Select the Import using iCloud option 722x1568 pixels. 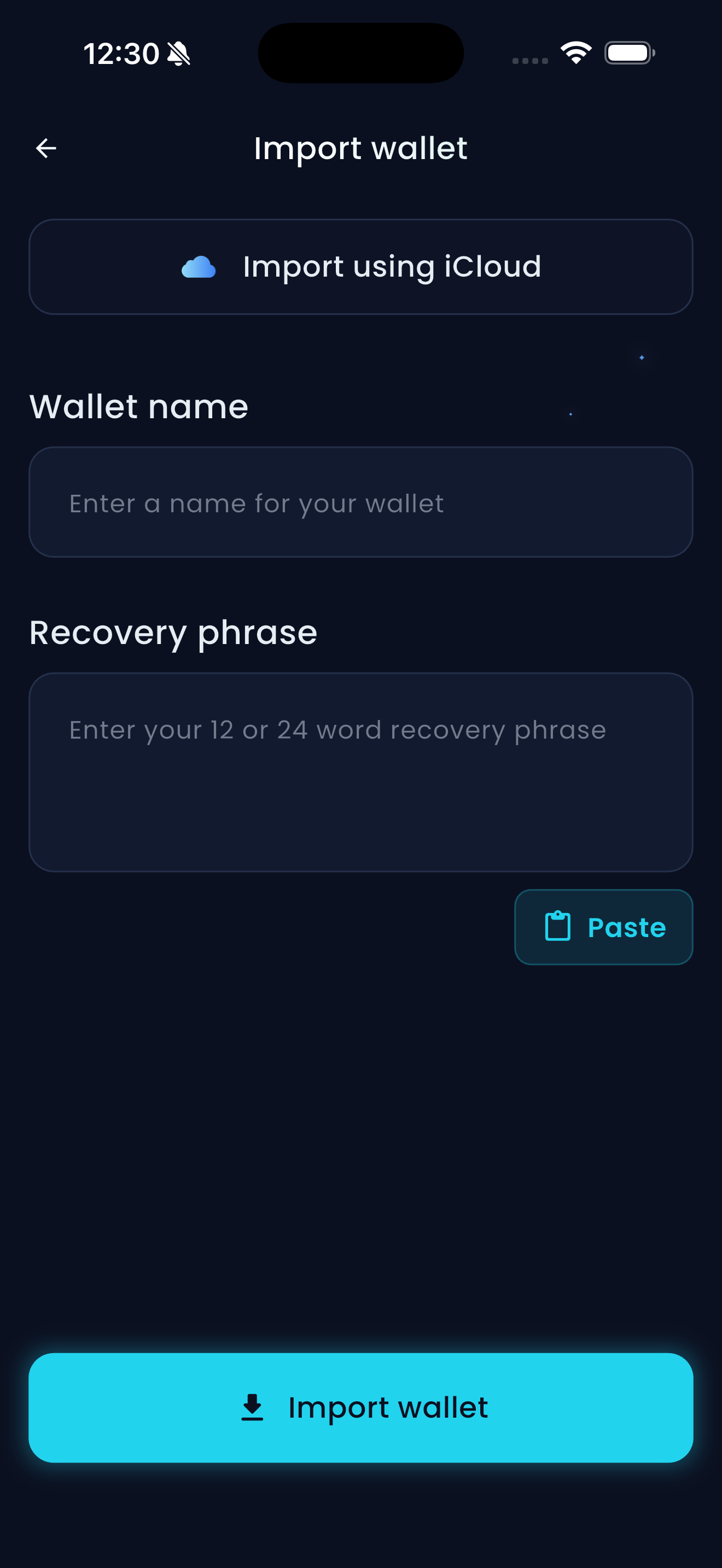click(x=361, y=266)
